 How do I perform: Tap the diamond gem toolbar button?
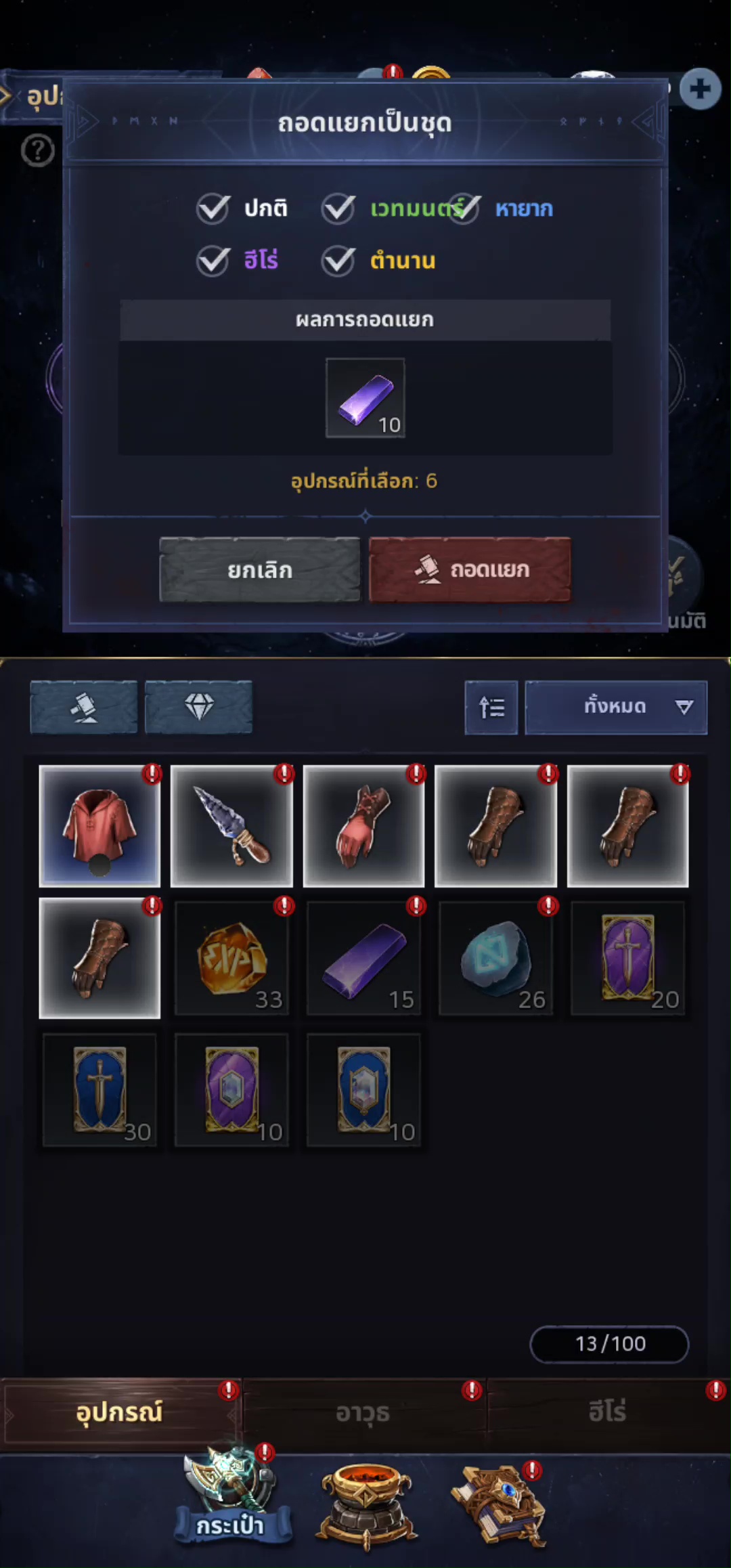pyautogui.click(x=198, y=707)
